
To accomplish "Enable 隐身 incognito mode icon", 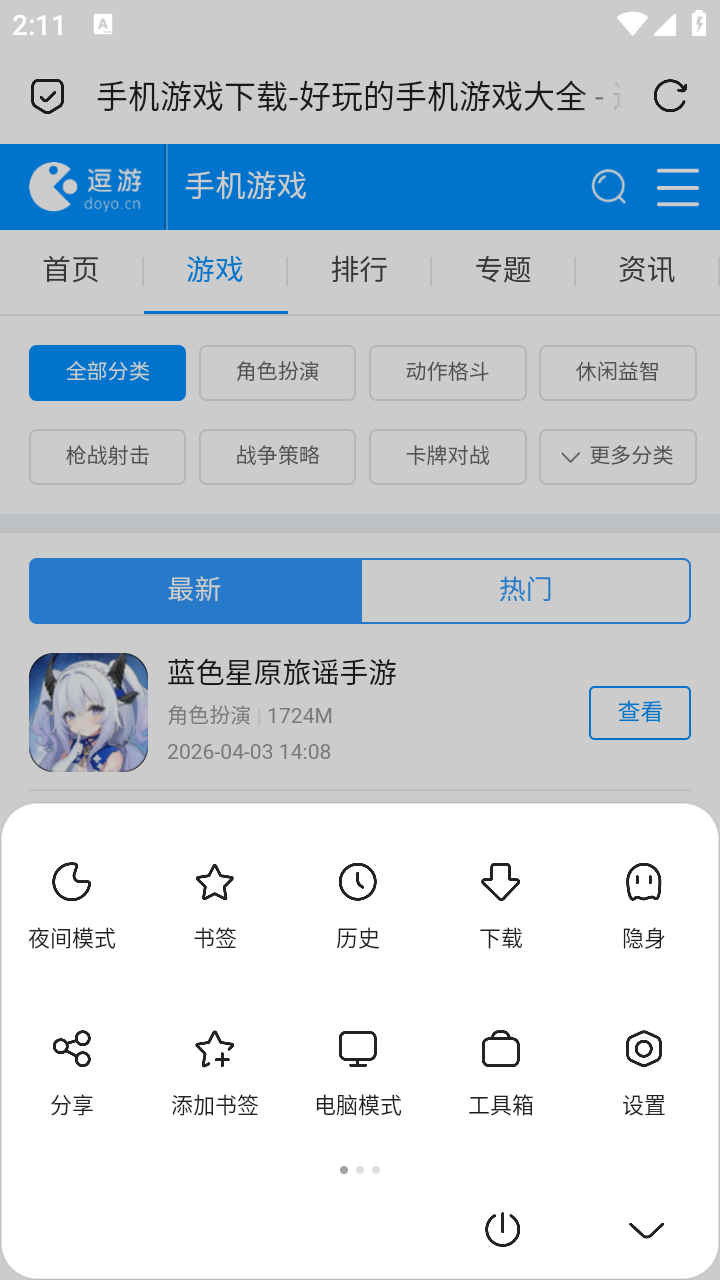I will pos(643,898).
